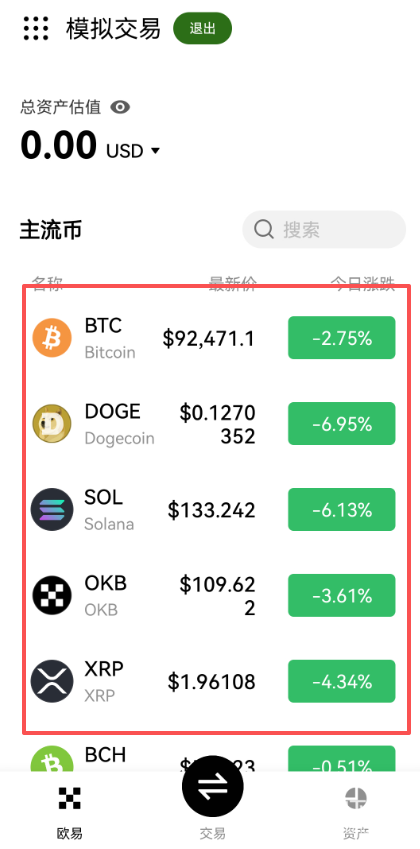Open the 交易 trade swap button

[212, 787]
